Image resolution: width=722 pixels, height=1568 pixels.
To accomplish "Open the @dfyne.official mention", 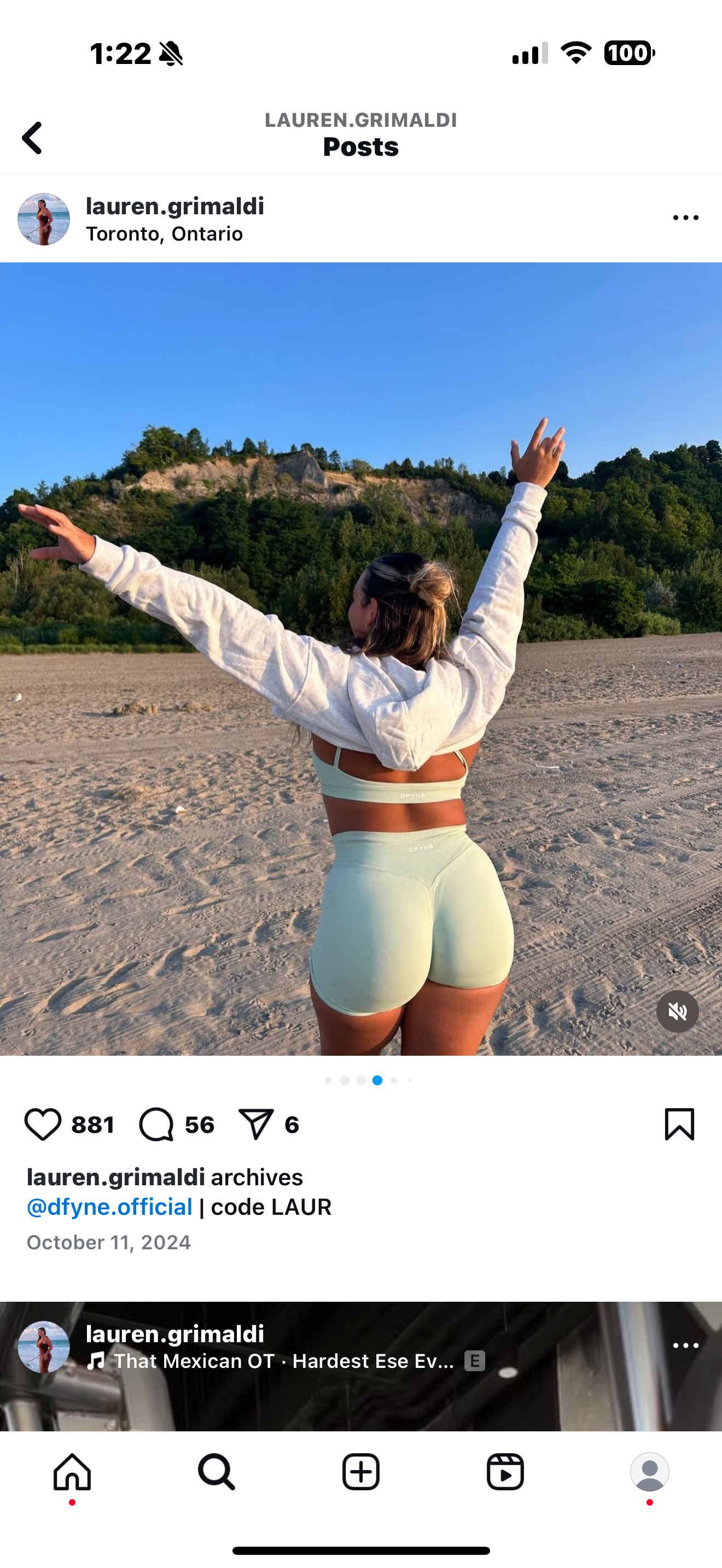I will [x=109, y=1207].
